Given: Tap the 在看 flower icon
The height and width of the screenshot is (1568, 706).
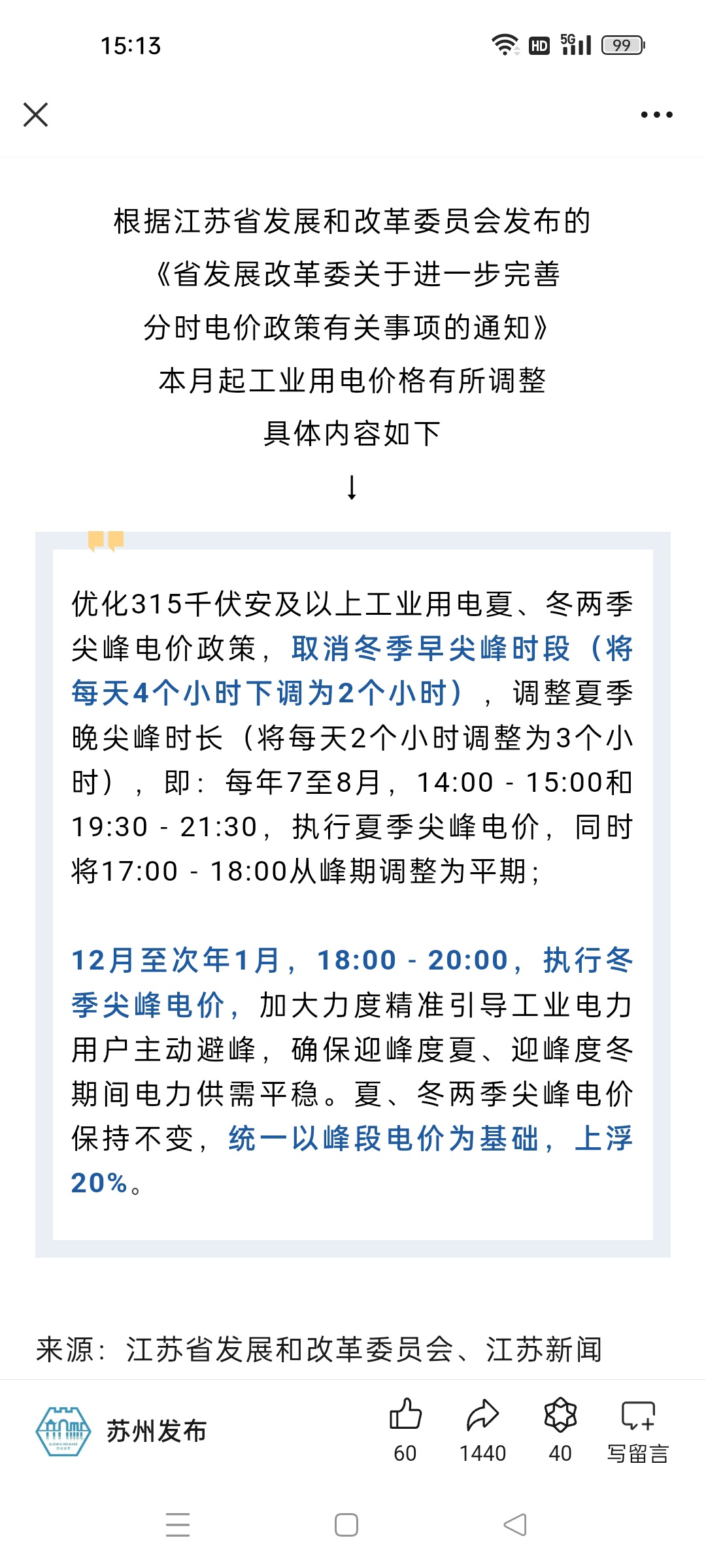Looking at the screenshot, I should 560,1430.
